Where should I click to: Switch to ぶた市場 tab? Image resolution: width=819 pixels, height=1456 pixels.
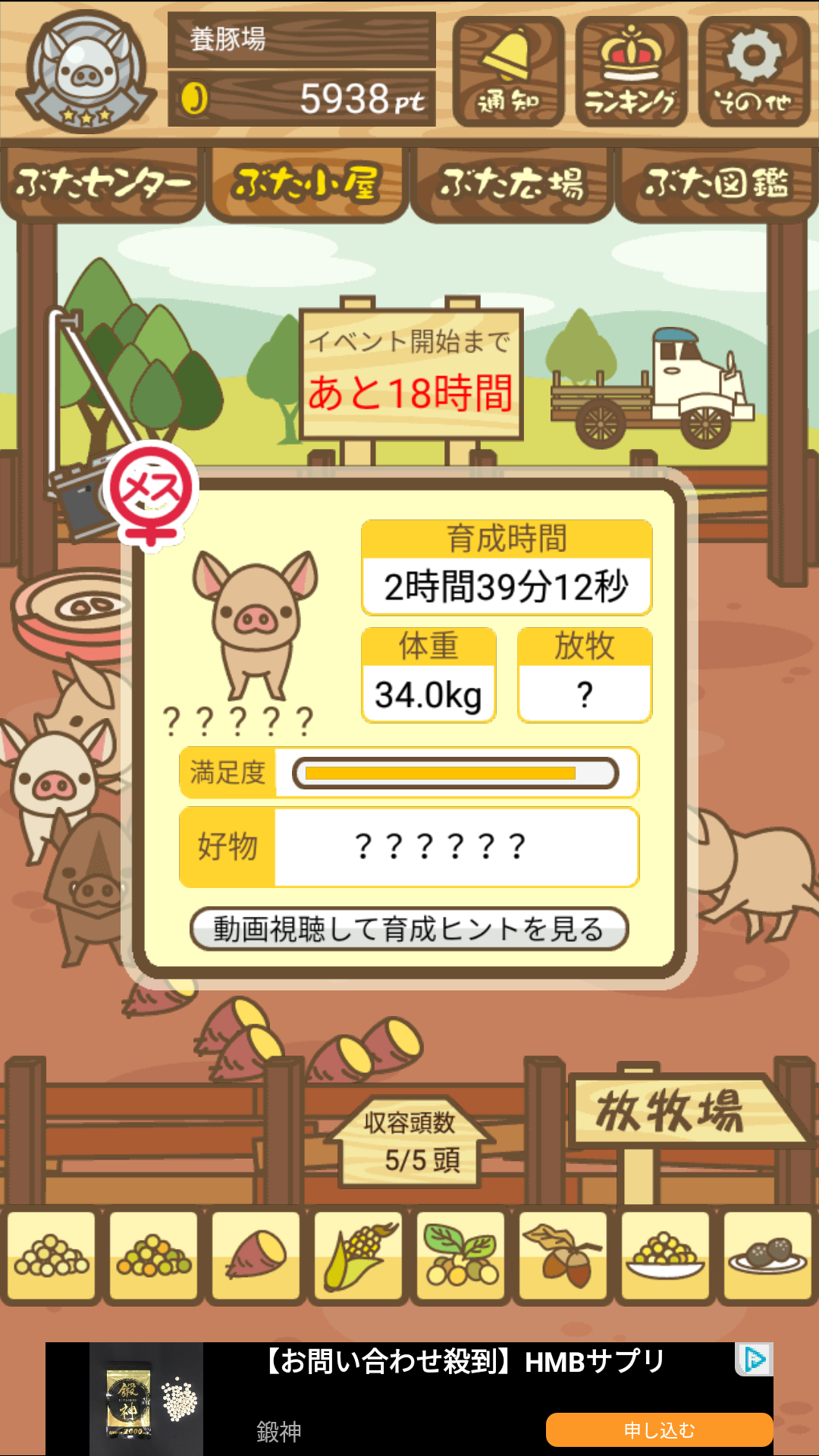[512, 184]
